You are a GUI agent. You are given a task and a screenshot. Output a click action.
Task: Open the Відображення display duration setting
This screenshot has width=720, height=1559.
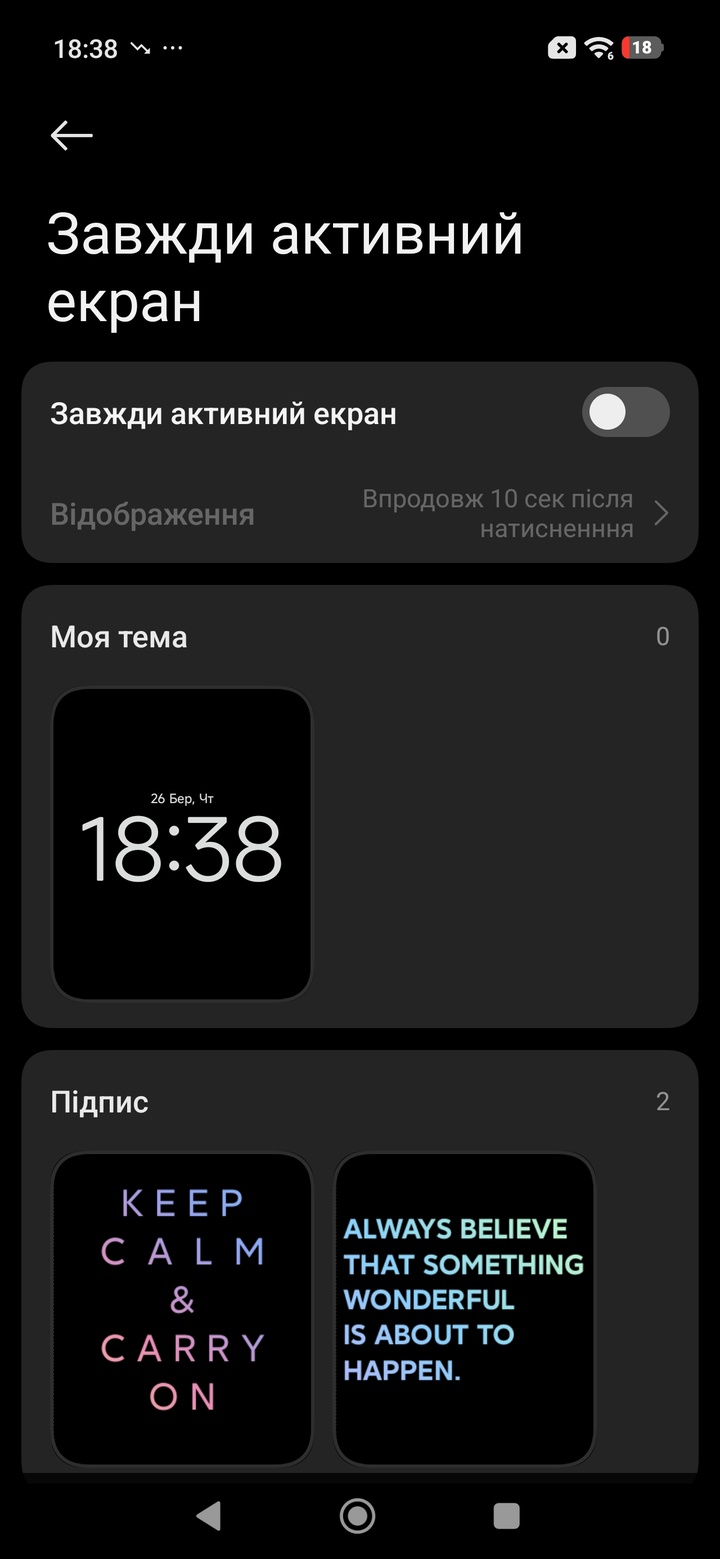pyautogui.click(x=360, y=514)
